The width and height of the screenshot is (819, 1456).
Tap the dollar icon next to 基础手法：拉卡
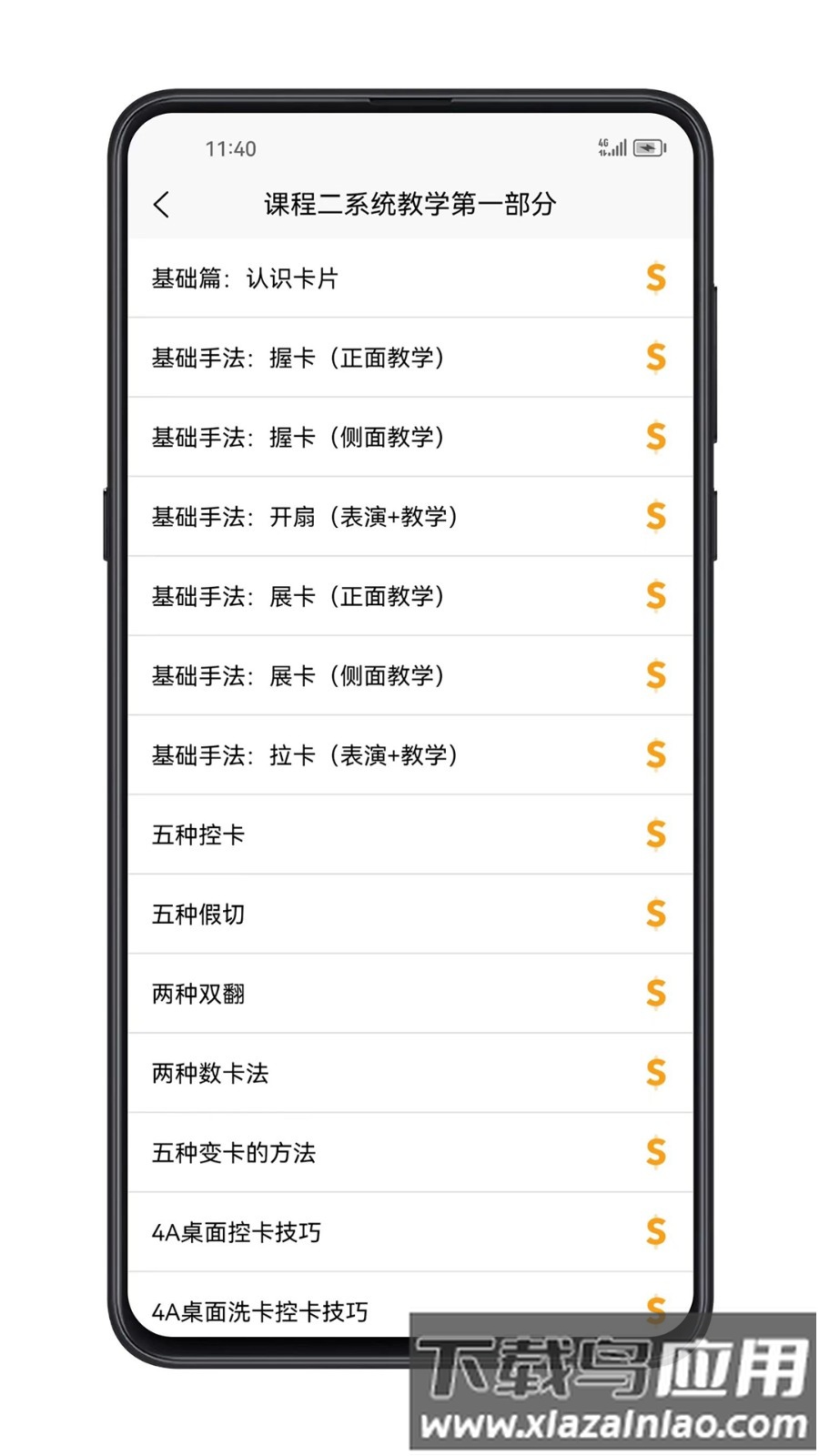pos(656,755)
